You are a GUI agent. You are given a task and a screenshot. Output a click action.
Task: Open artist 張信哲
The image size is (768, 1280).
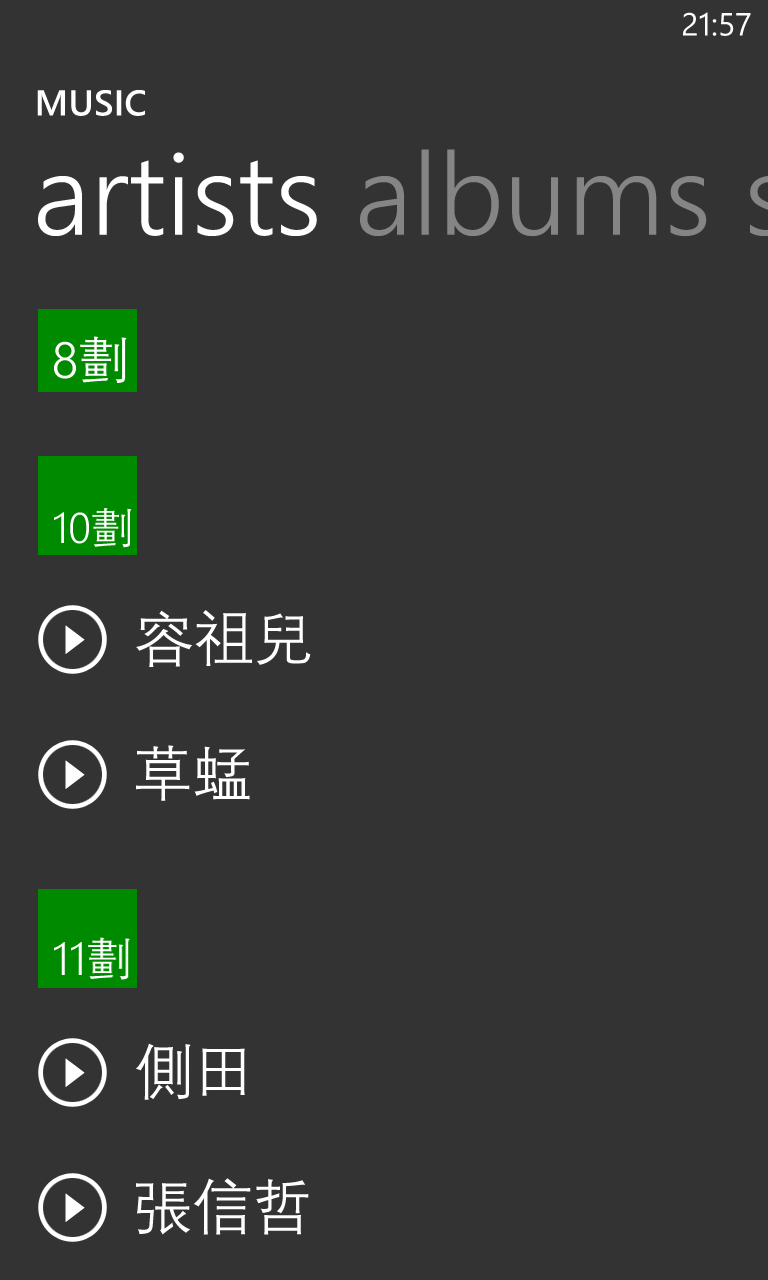point(223,1207)
